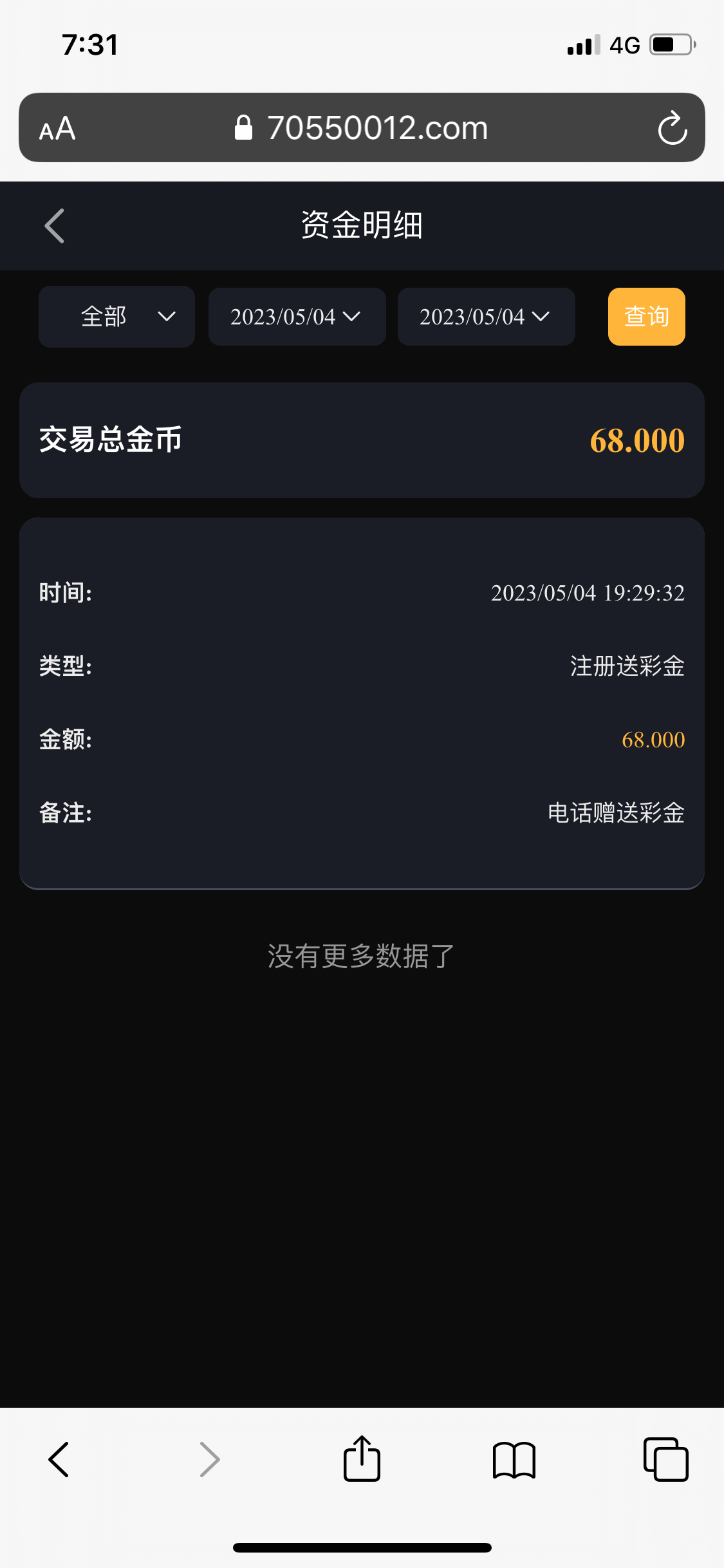The width and height of the screenshot is (724, 1568).
Task: Tap the 没有更多数据了 message
Action: click(x=362, y=957)
